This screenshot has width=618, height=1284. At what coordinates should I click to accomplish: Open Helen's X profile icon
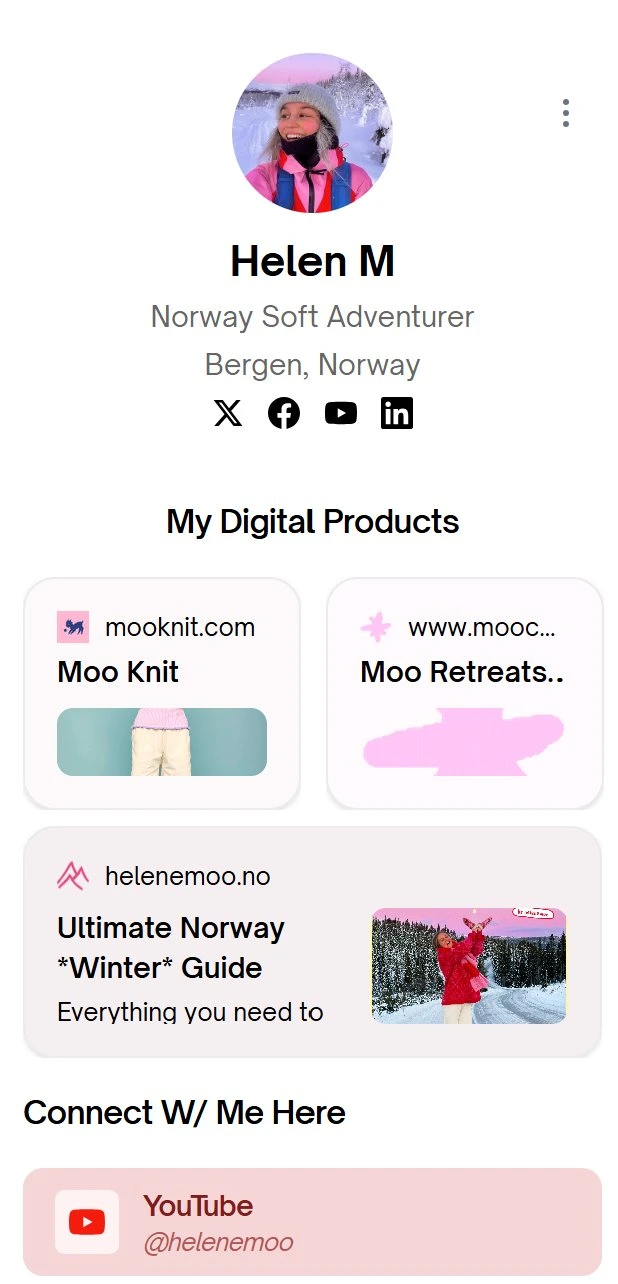point(228,413)
